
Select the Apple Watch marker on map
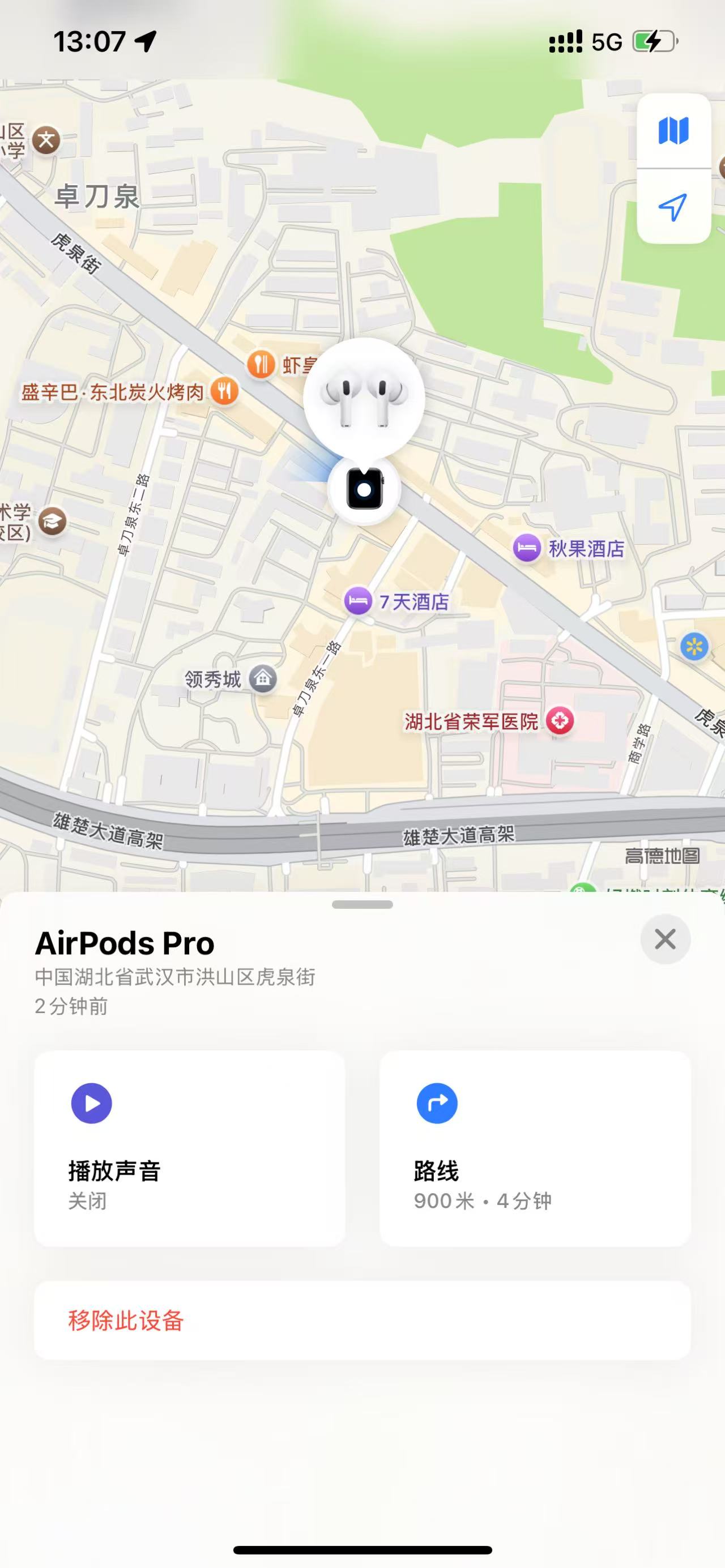(x=364, y=489)
